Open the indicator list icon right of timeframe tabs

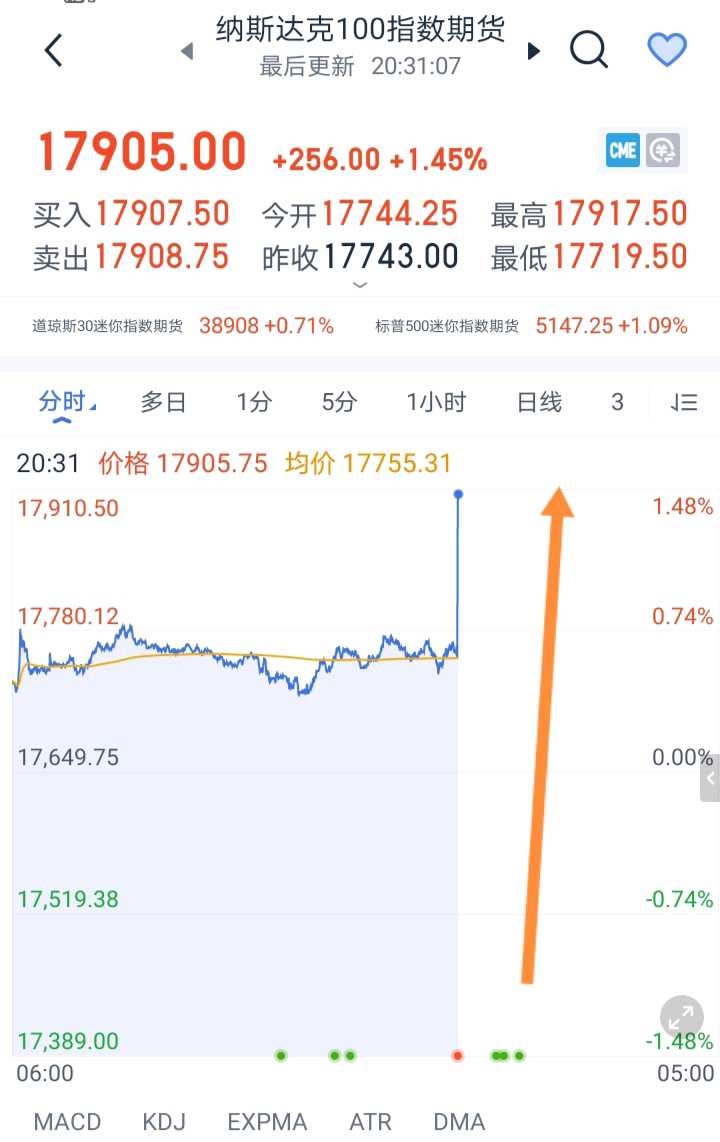pos(684,402)
